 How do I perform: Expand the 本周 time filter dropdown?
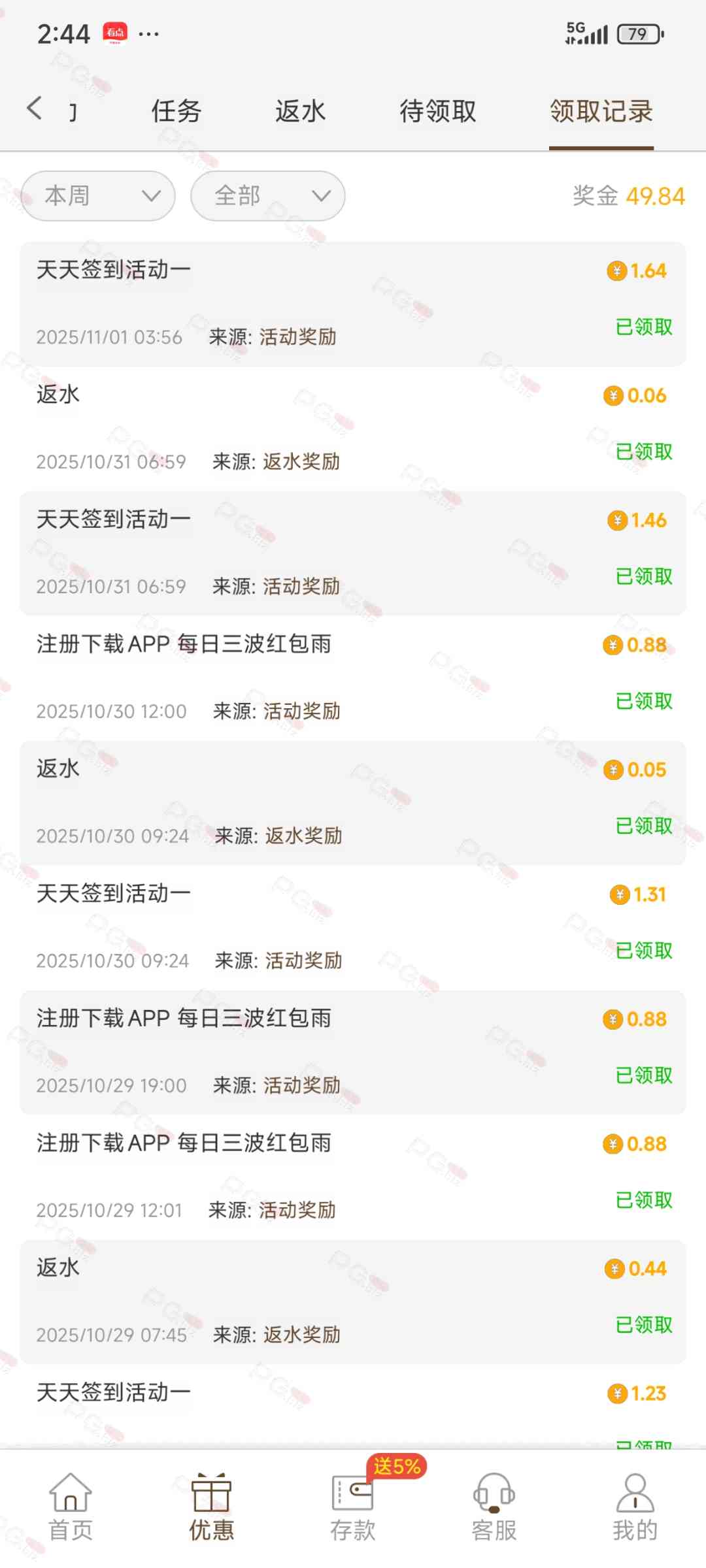[98, 196]
